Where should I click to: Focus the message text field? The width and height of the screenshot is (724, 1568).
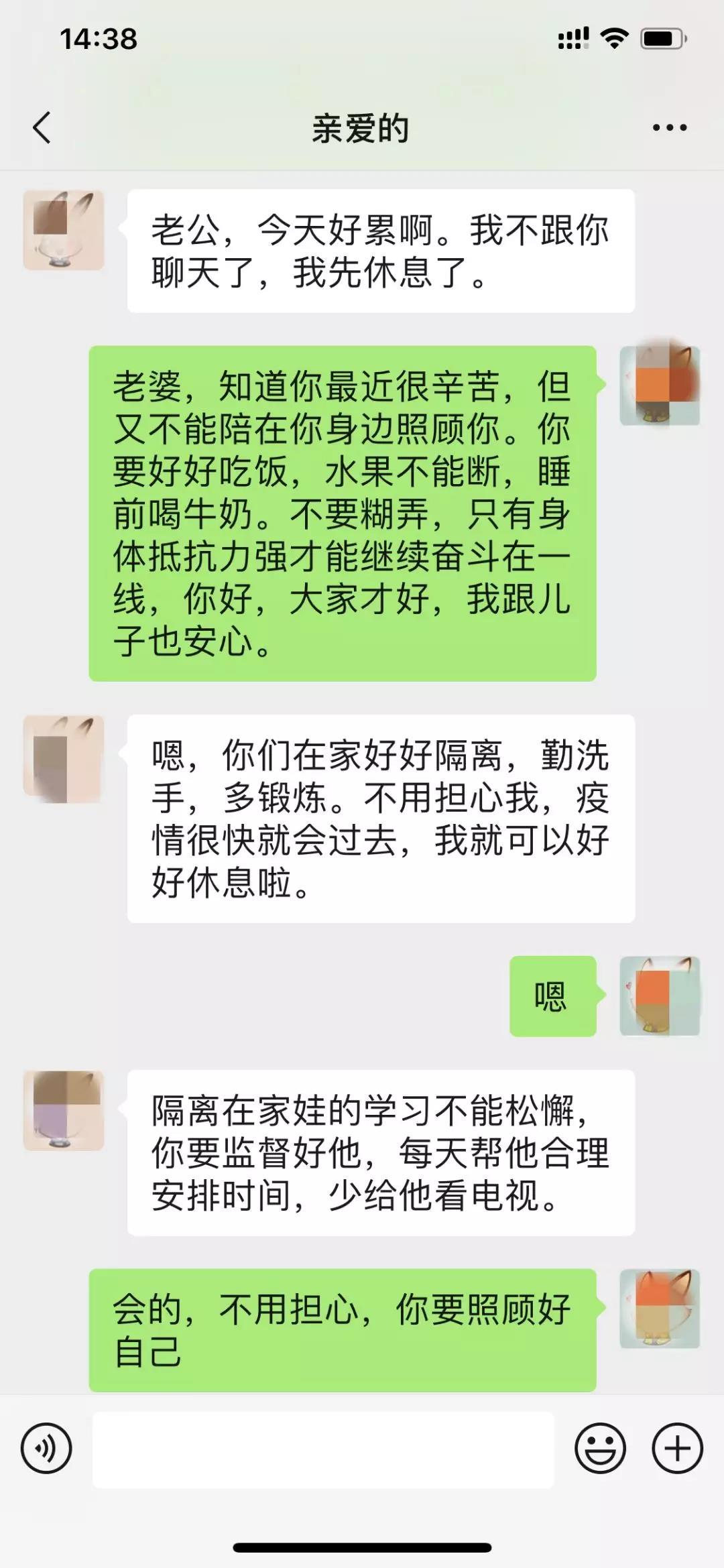[323, 1449]
